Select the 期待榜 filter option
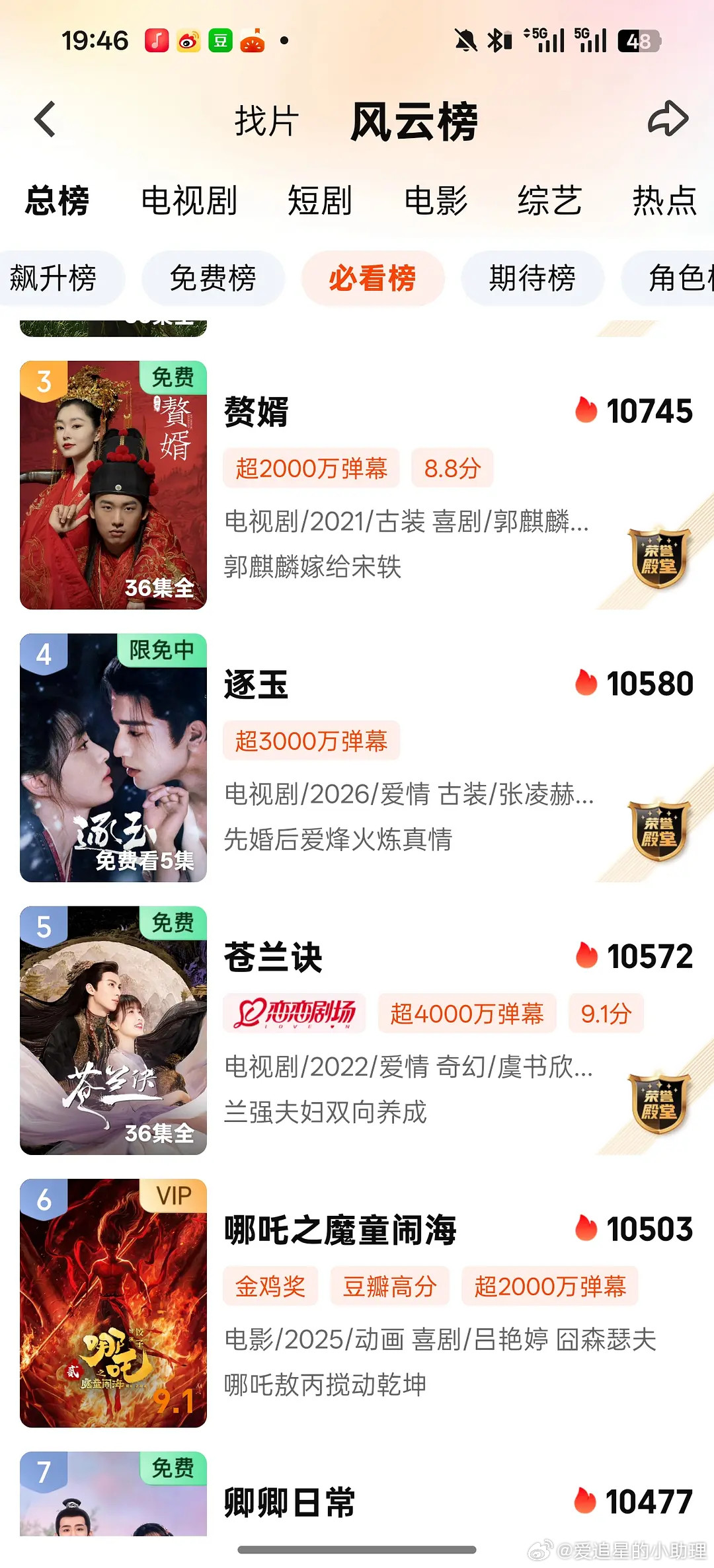This screenshot has width=714, height=1568. (532, 278)
